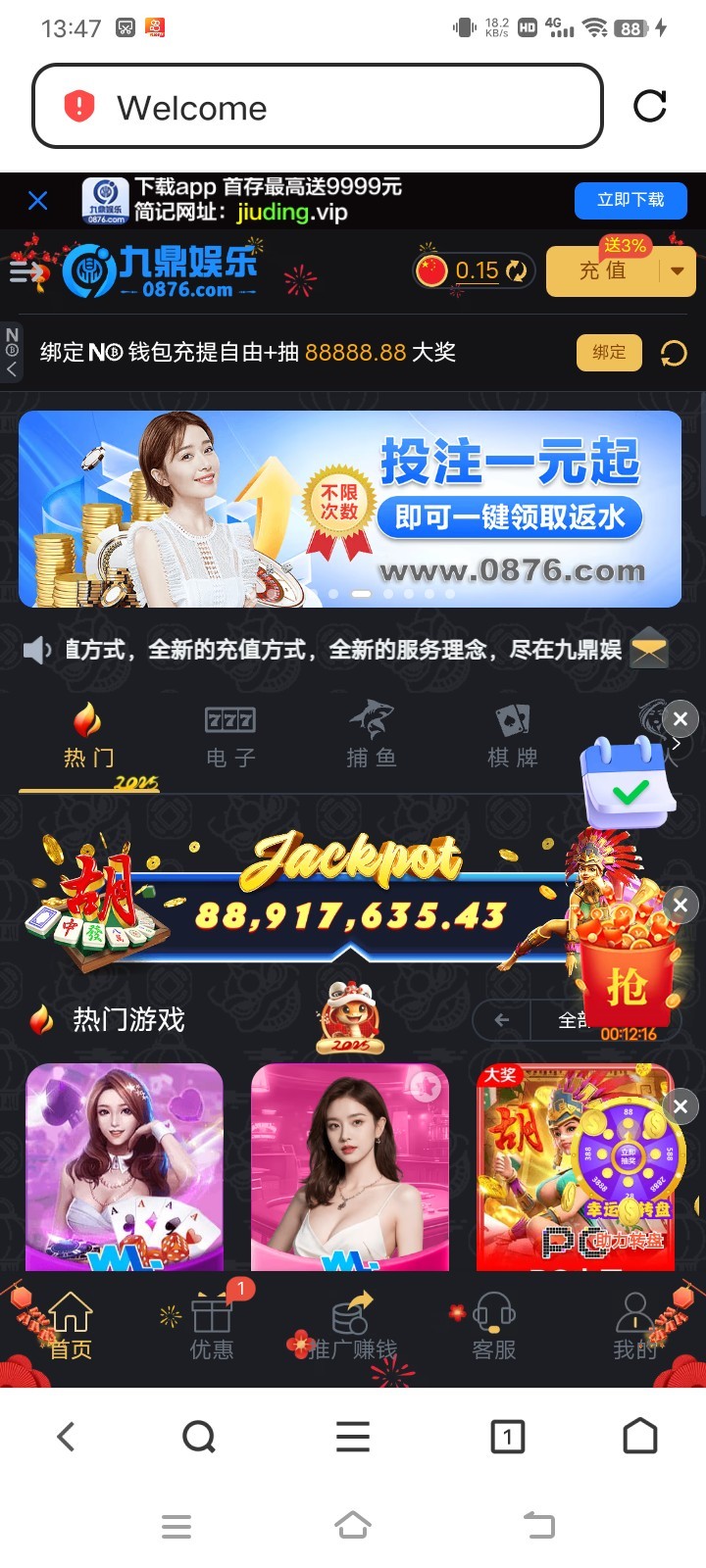Switch to the 捕鱼 fishing tab
The image size is (706, 1568).
[372, 737]
